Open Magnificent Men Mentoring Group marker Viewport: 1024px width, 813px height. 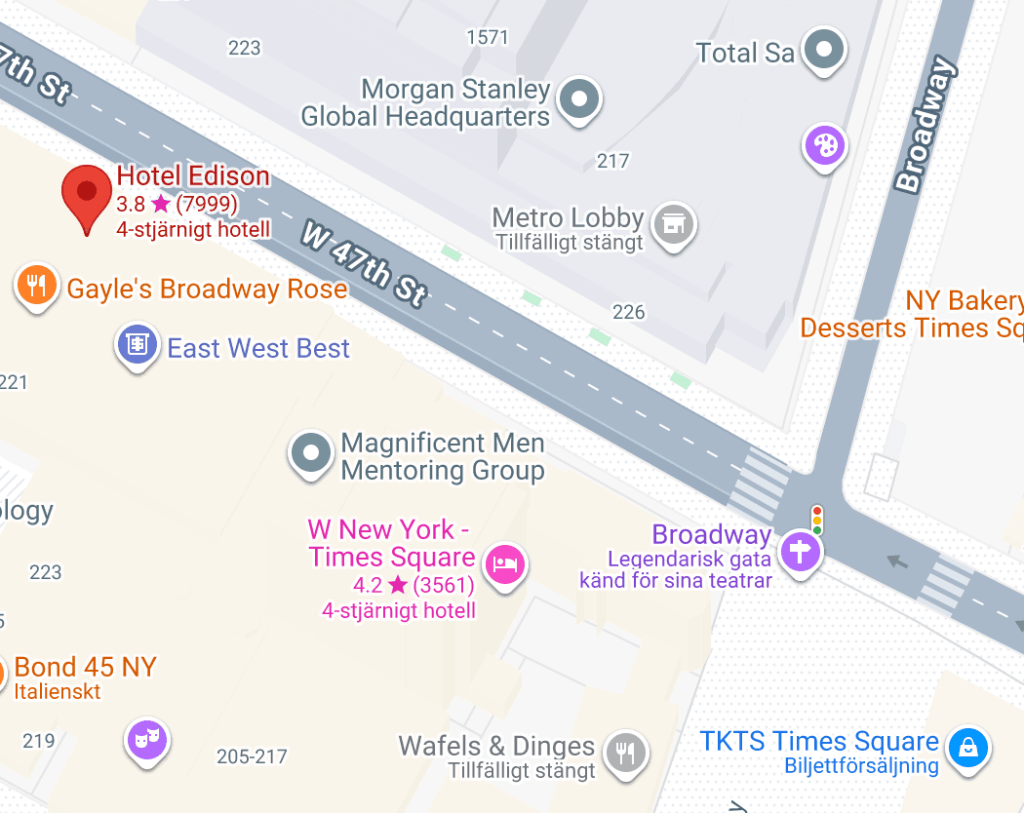[x=310, y=453]
